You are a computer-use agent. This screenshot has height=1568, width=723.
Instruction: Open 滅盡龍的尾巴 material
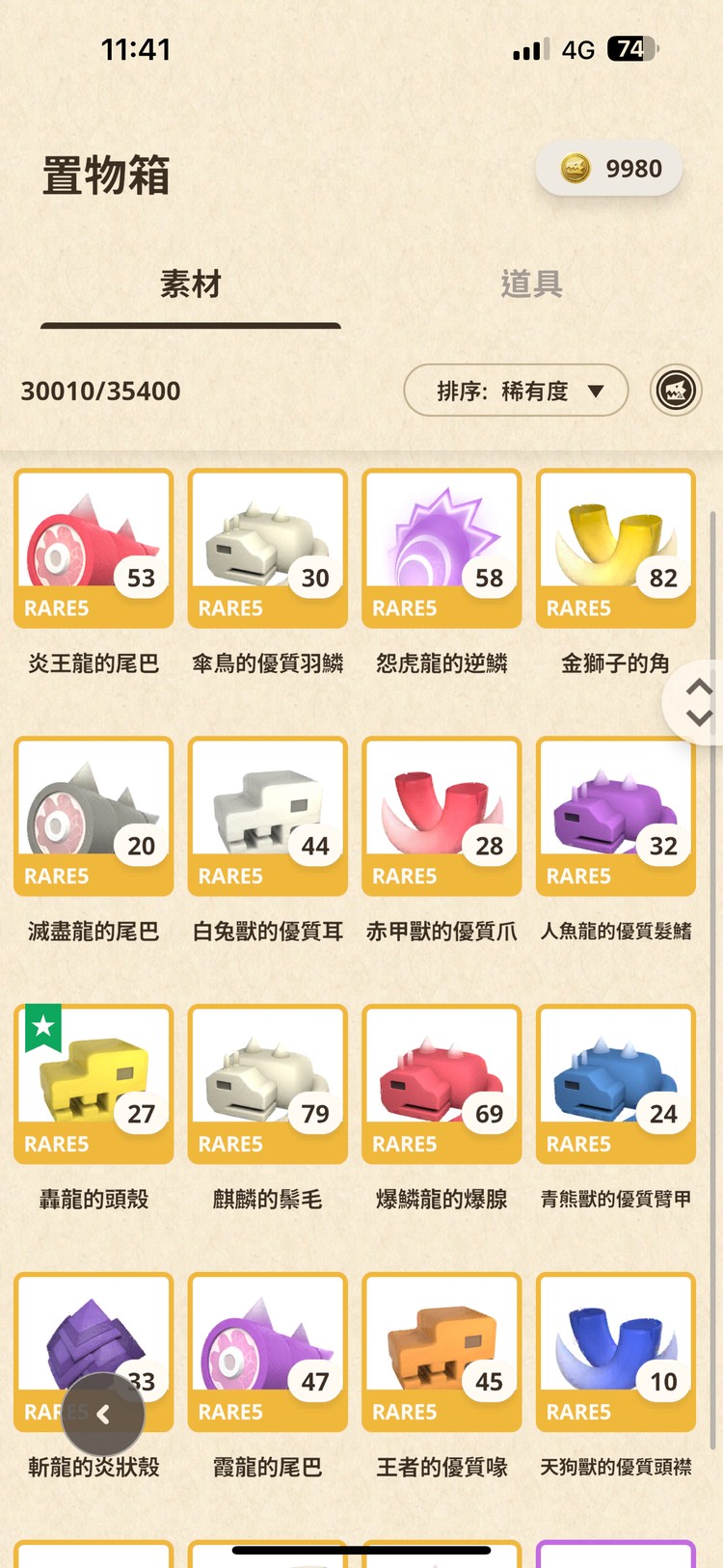94,816
